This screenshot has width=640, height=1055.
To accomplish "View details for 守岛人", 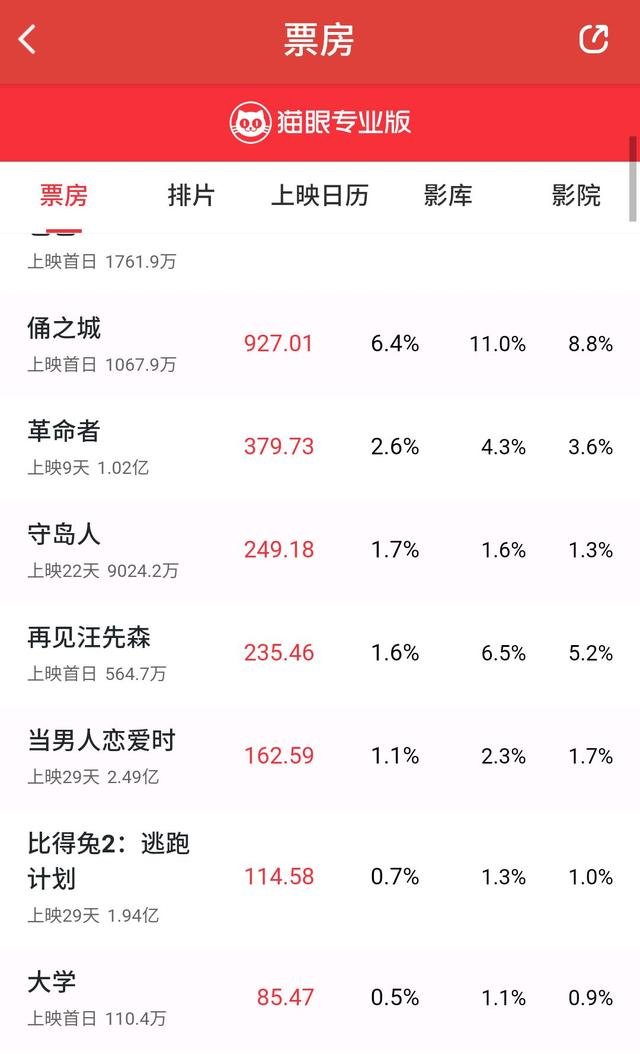I will tap(320, 550).
